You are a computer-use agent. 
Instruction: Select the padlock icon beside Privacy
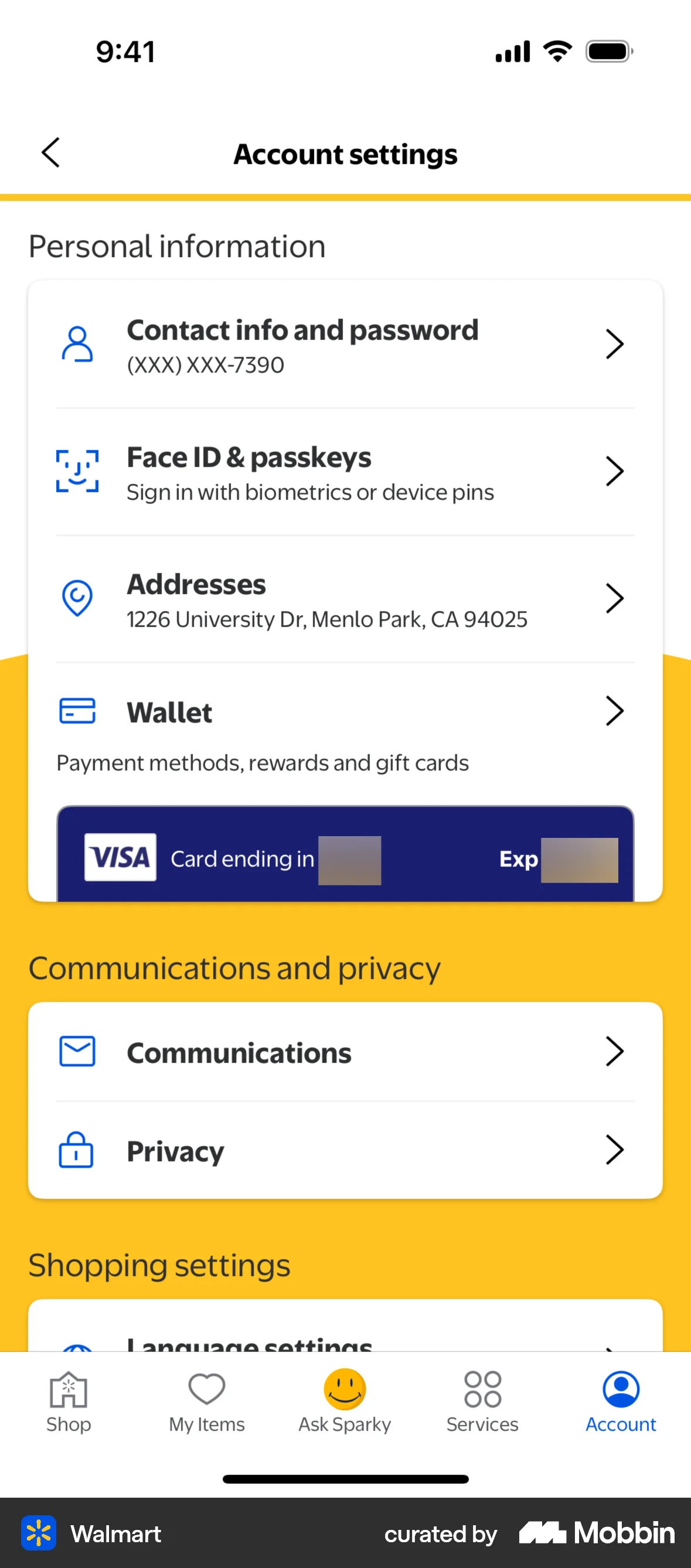coord(76,1150)
